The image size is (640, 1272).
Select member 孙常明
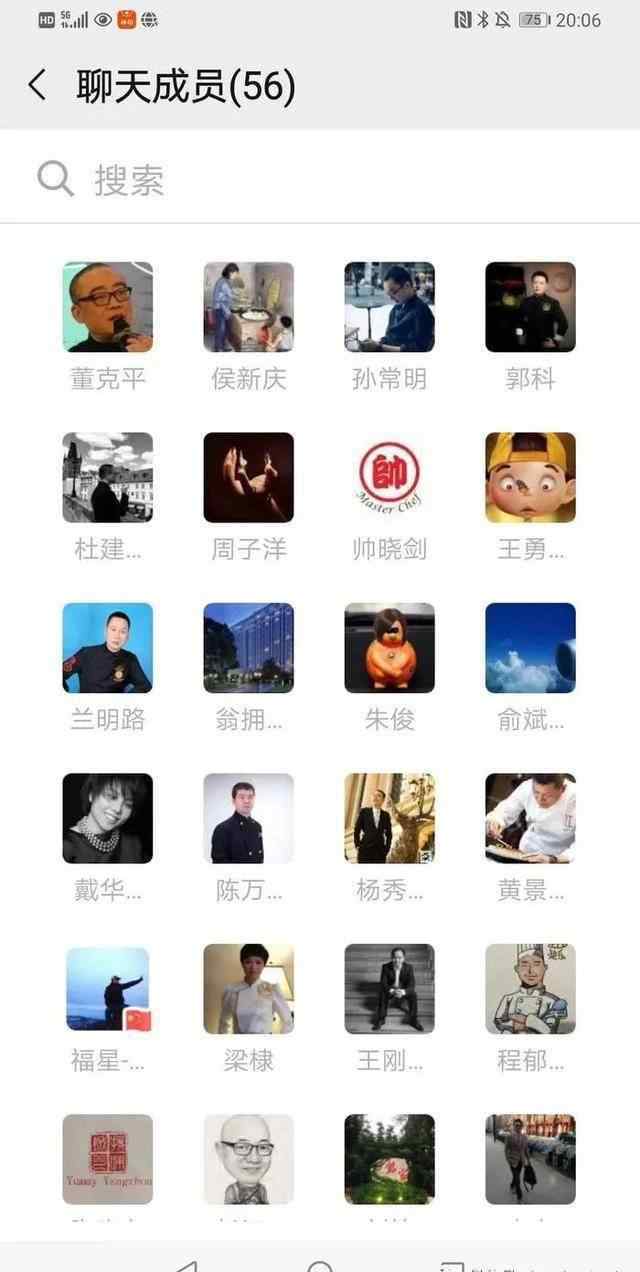390,307
